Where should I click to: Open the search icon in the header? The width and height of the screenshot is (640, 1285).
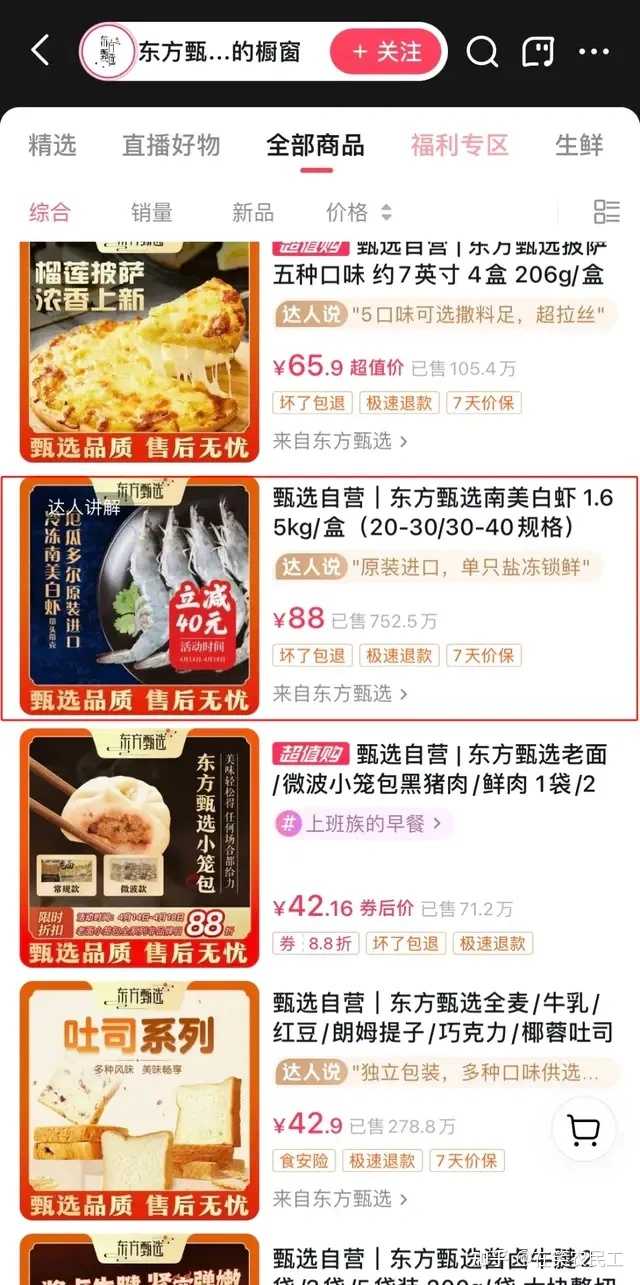coord(482,51)
